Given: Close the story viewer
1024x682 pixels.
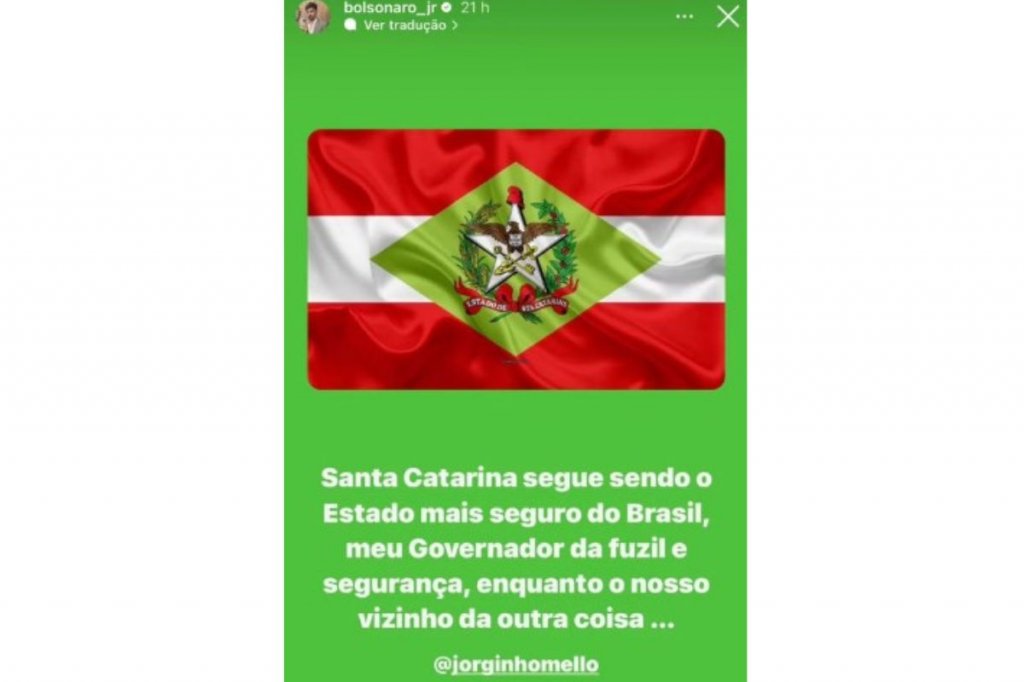Looking at the screenshot, I should coord(729,16).
